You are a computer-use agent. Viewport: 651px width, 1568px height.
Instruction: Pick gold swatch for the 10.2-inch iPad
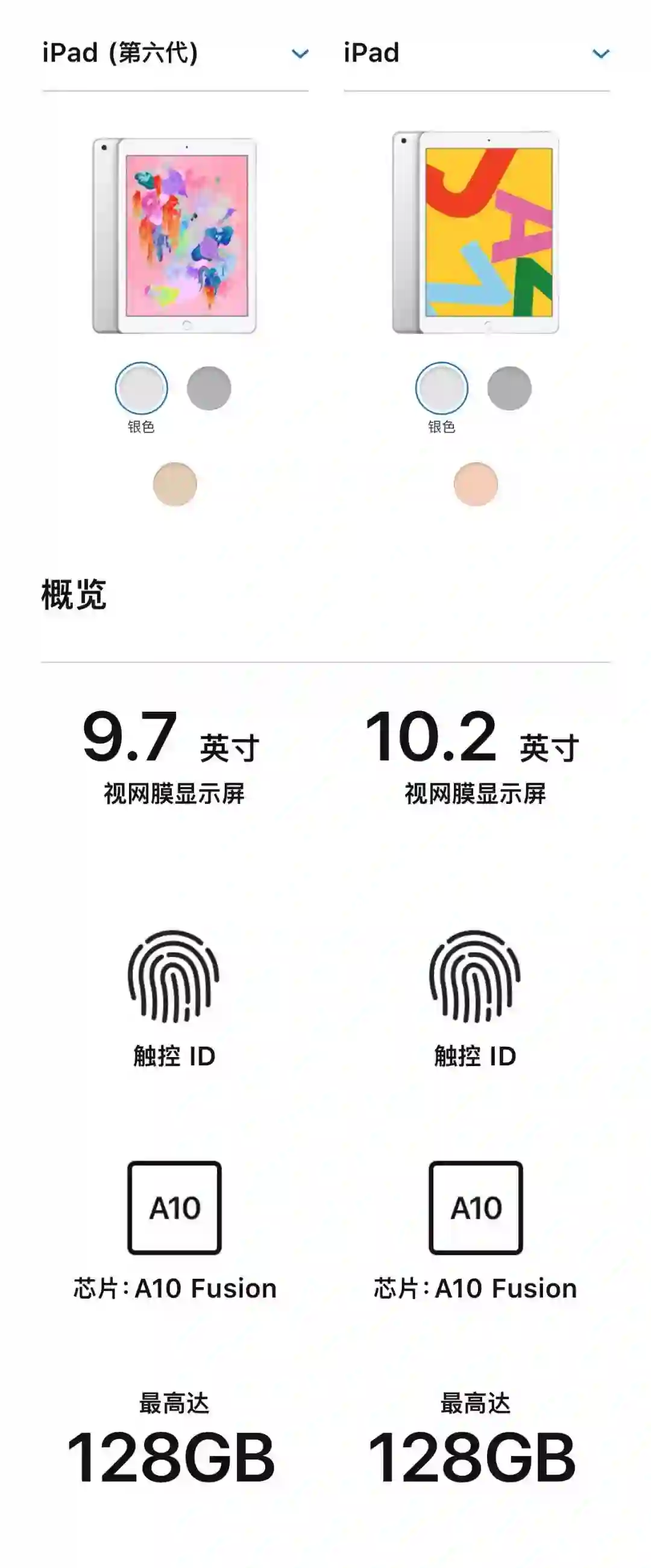click(476, 485)
